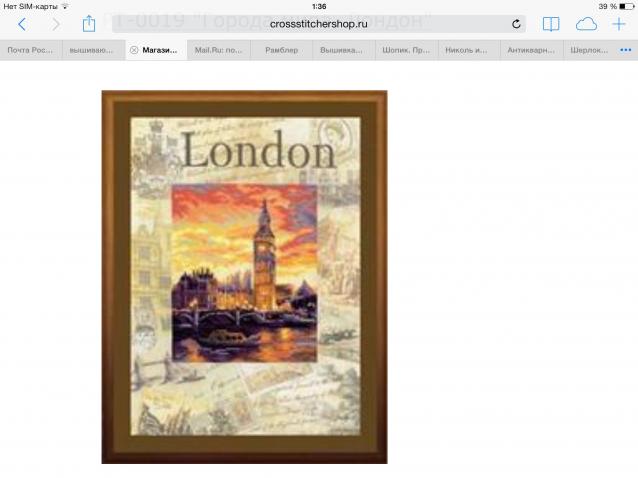Image resolution: width=638 pixels, height=478 pixels.
Task: Reload the current page
Action: tap(516, 24)
